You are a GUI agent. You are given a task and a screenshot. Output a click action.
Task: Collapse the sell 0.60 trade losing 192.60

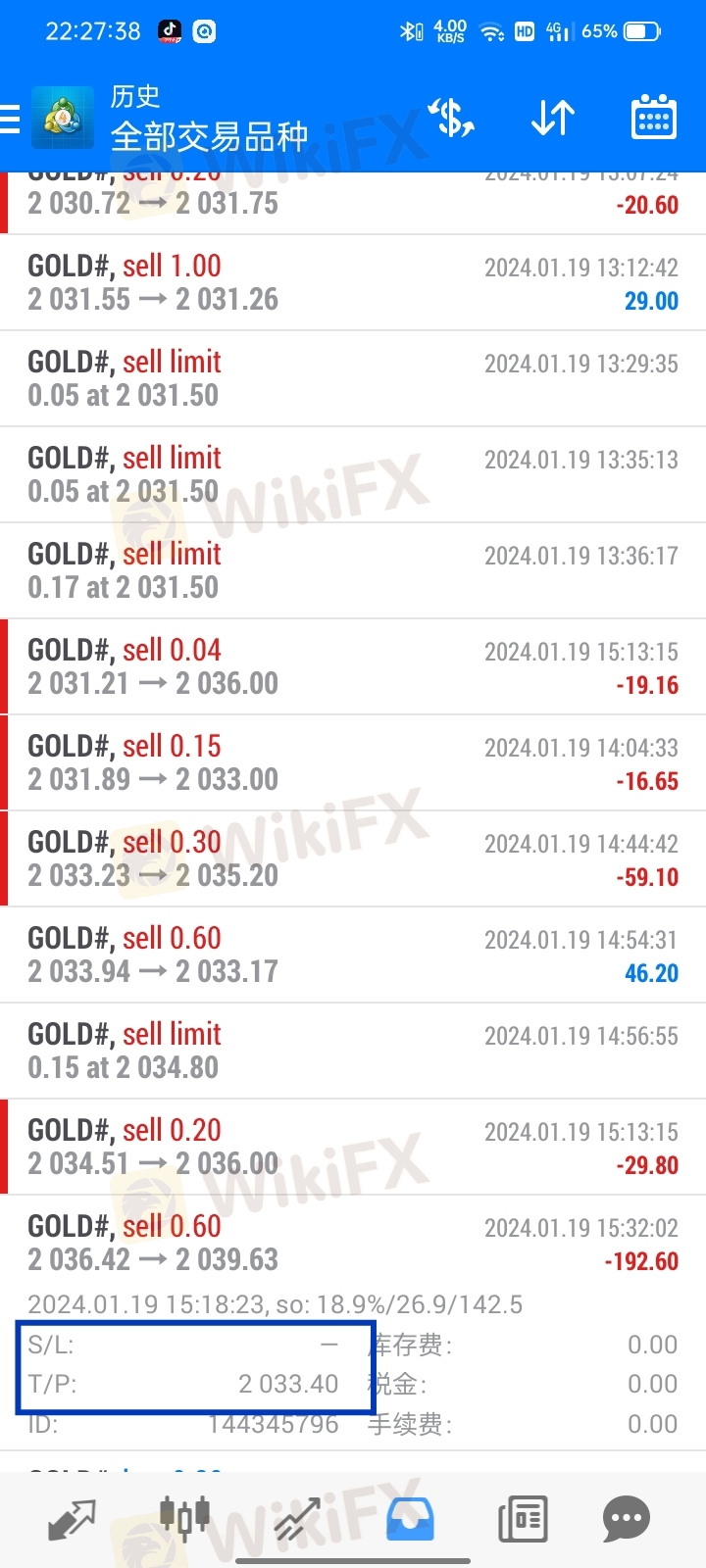click(x=353, y=1243)
